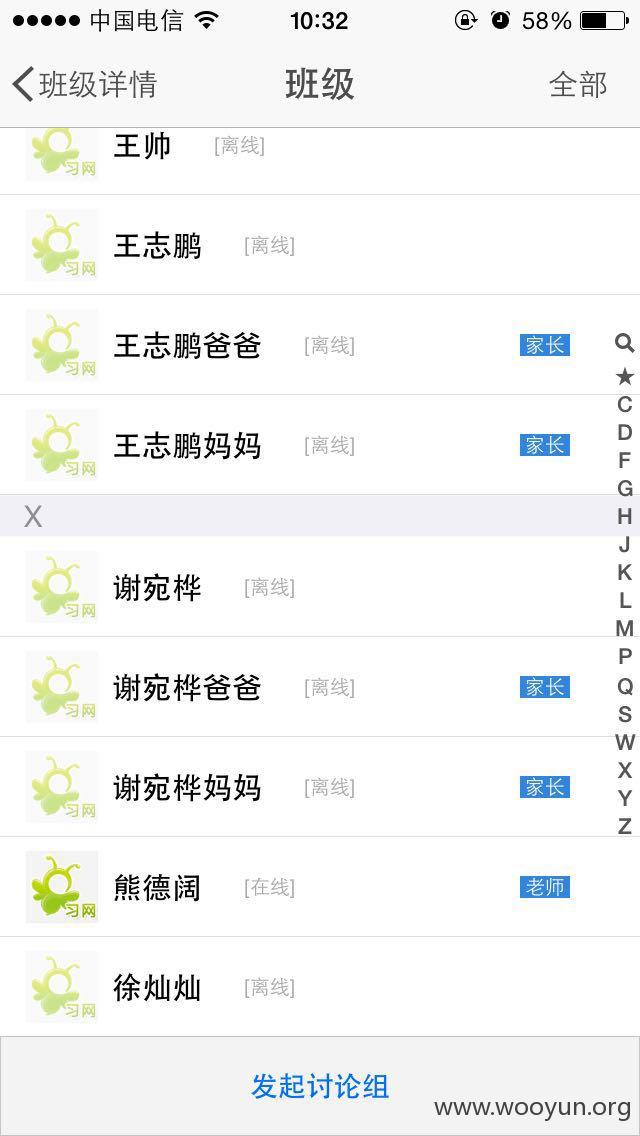Open 王帅's contact row

click(x=320, y=162)
